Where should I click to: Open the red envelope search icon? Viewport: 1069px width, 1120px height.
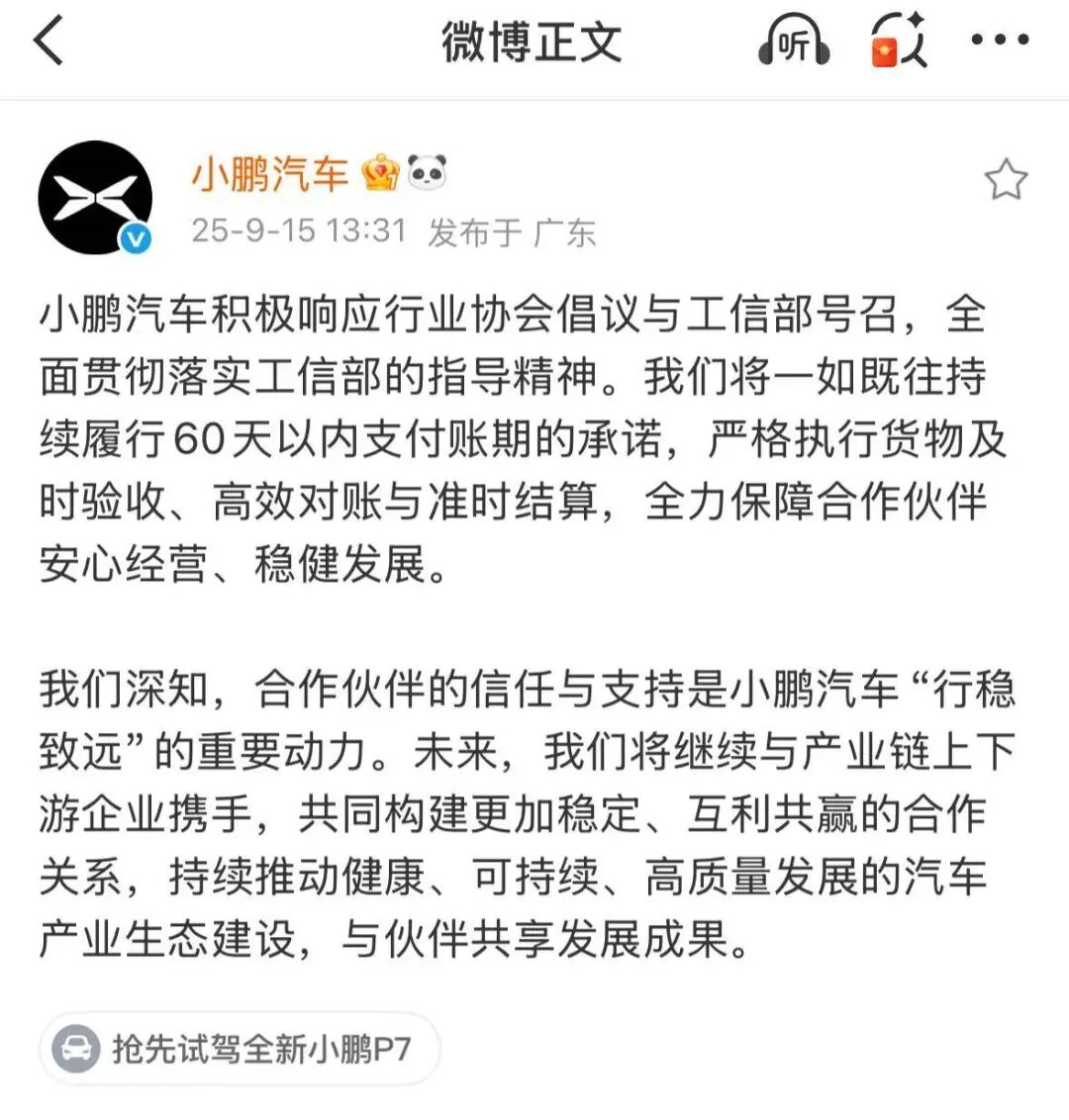897,43
